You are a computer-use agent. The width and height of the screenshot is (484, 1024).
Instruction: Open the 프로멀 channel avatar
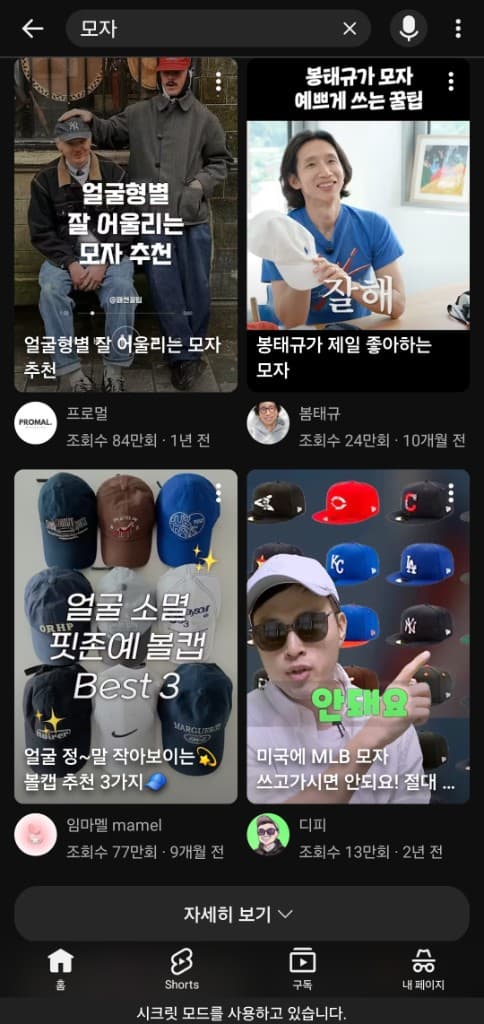pyautogui.click(x=35, y=424)
